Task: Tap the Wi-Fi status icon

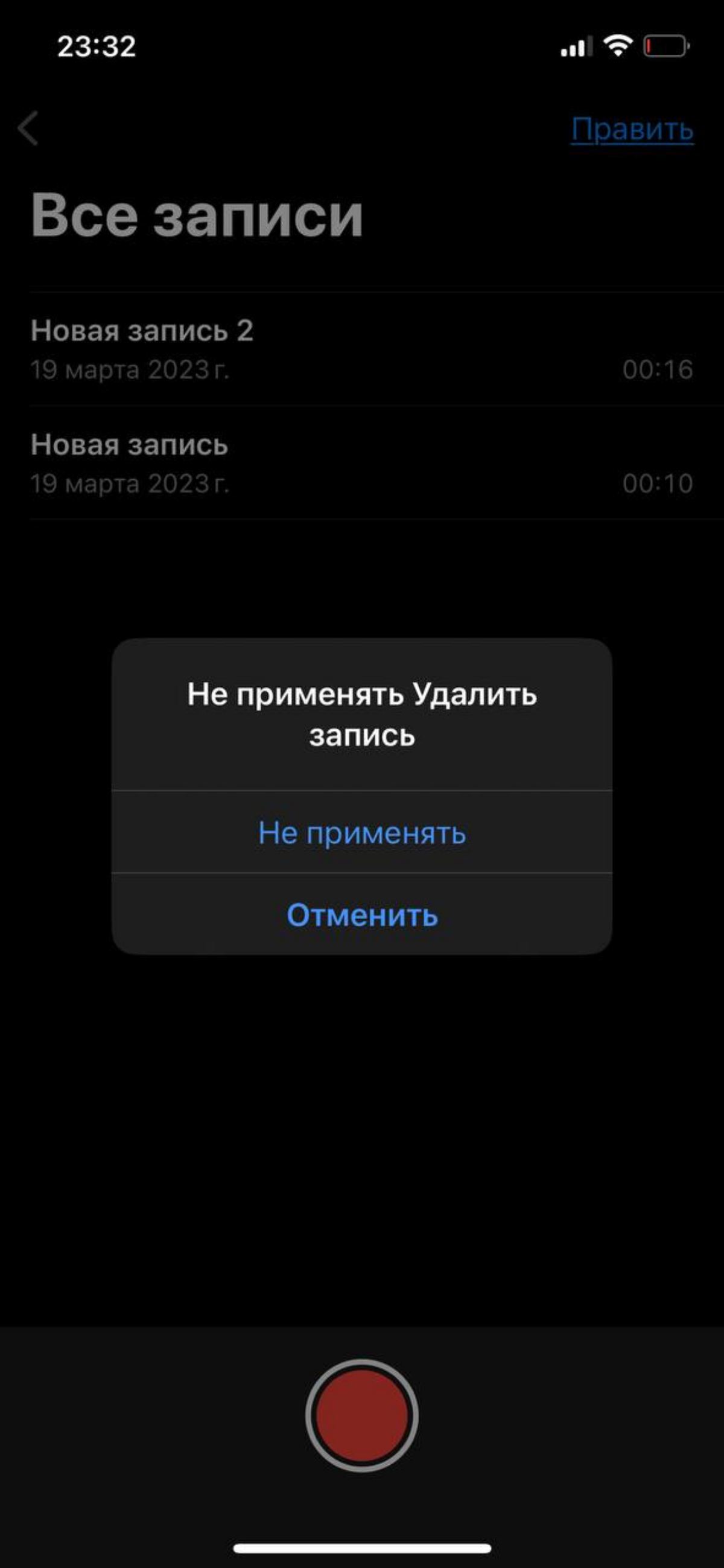Action: click(619, 48)
